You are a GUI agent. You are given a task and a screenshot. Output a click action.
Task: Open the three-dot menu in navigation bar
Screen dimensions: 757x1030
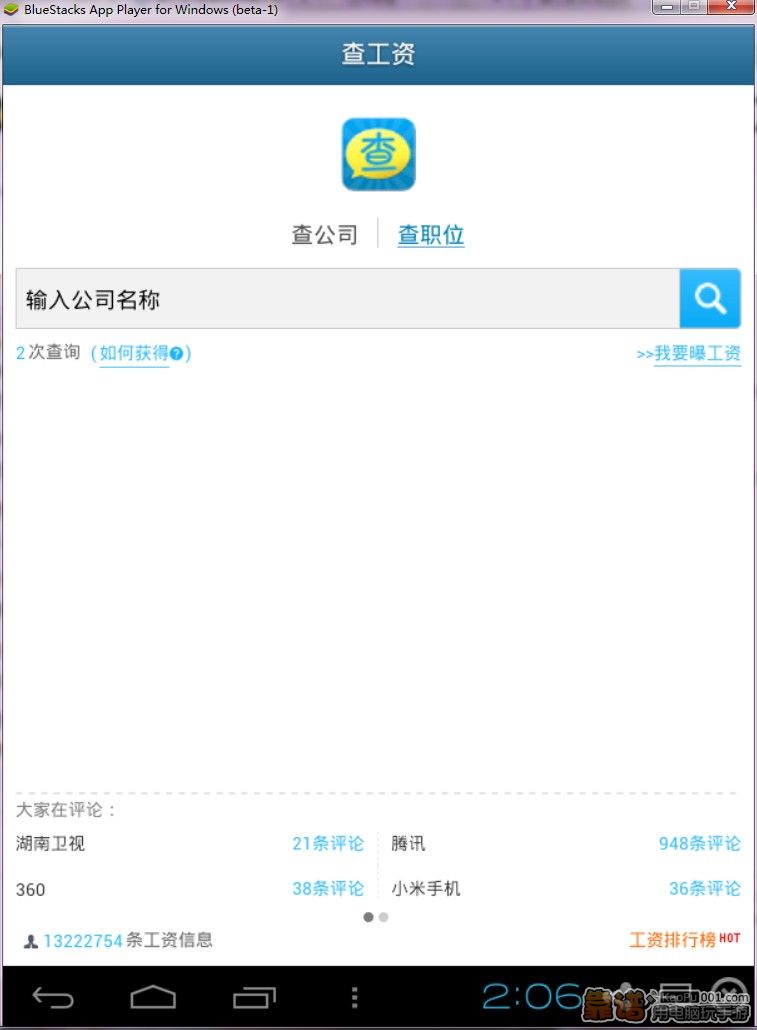pos(354,996)
